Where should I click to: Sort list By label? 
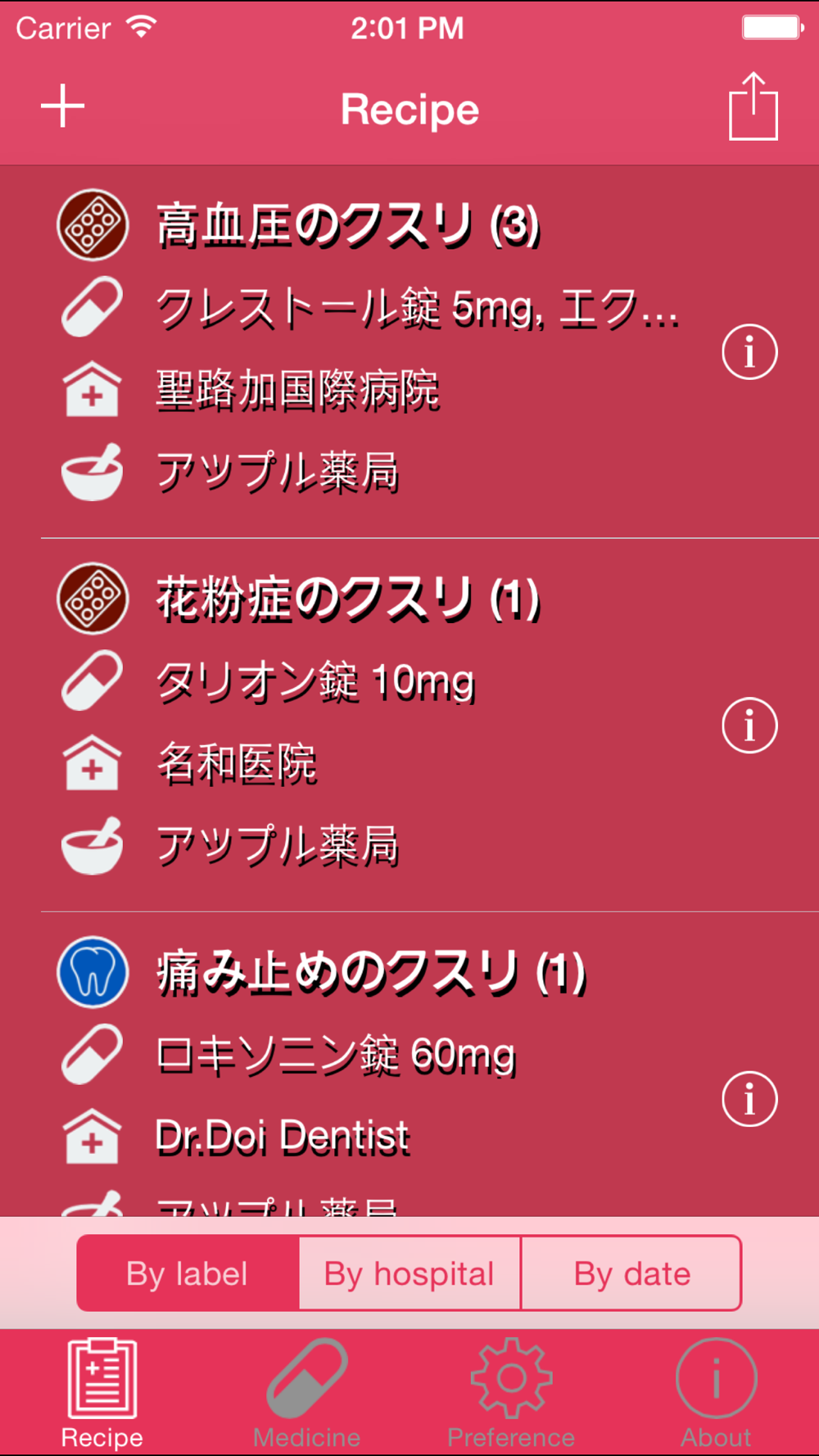[188, 1273]
